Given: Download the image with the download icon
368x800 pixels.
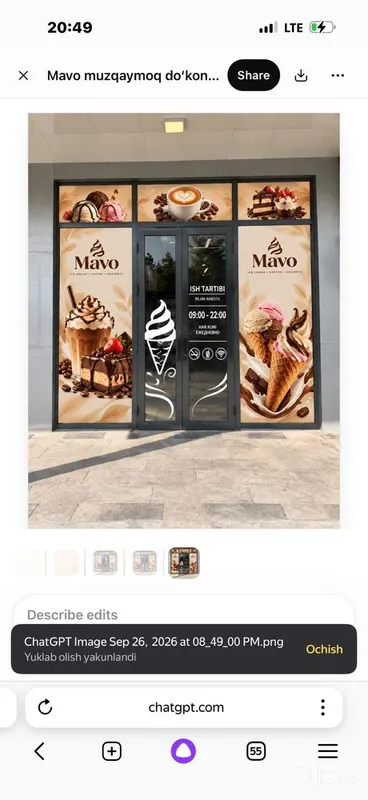Looking at the screenshot, I should (301, 76).
